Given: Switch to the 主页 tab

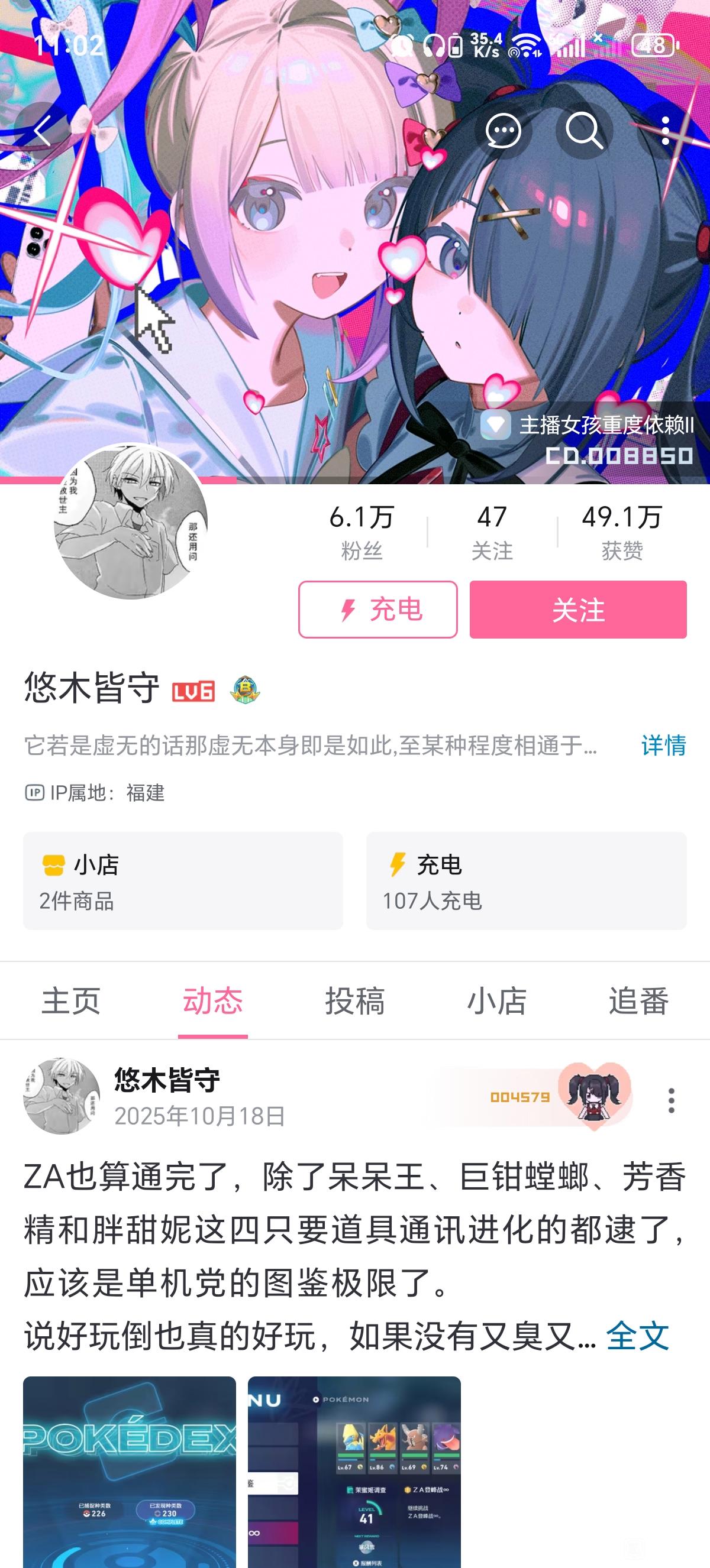Looking at the screenshot, I should (70, 1002).
